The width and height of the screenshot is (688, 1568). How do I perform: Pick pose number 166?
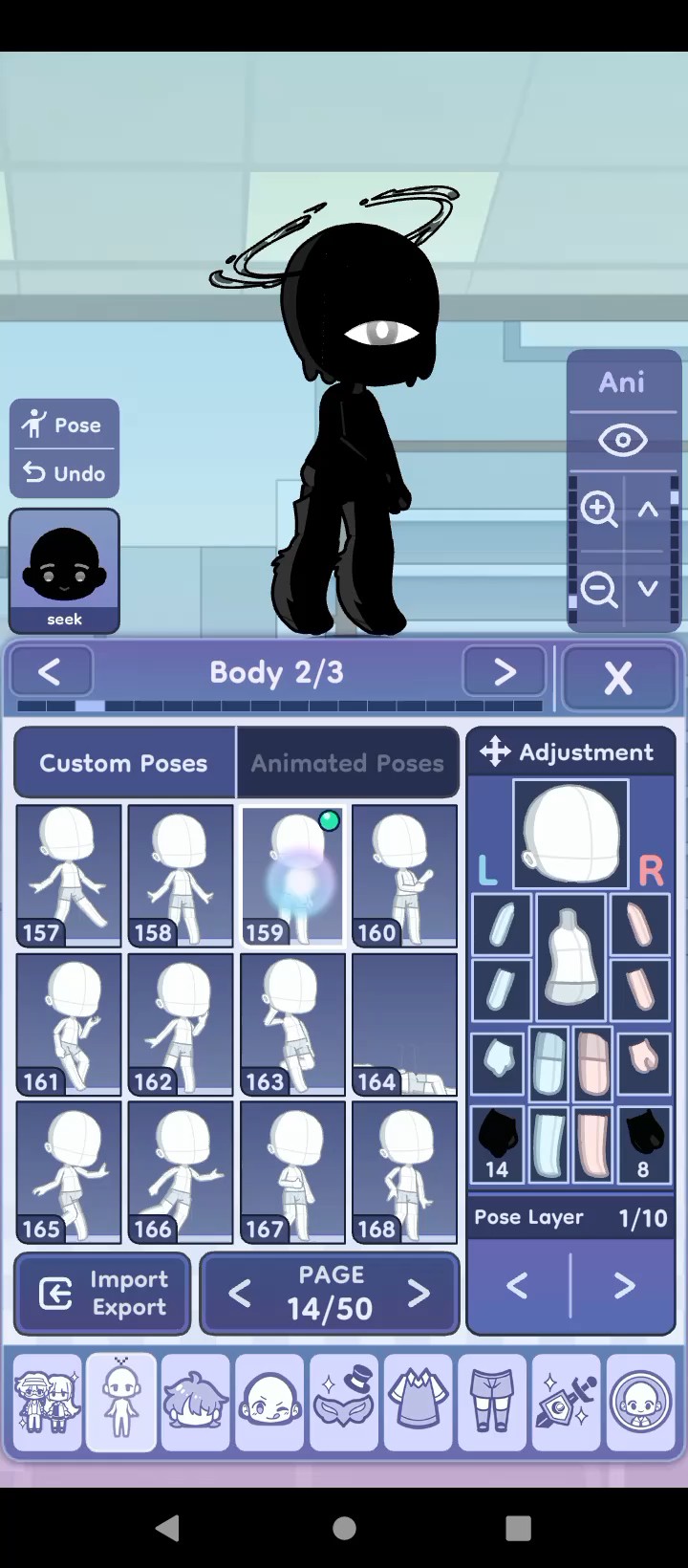click(x=181, y=1172)
